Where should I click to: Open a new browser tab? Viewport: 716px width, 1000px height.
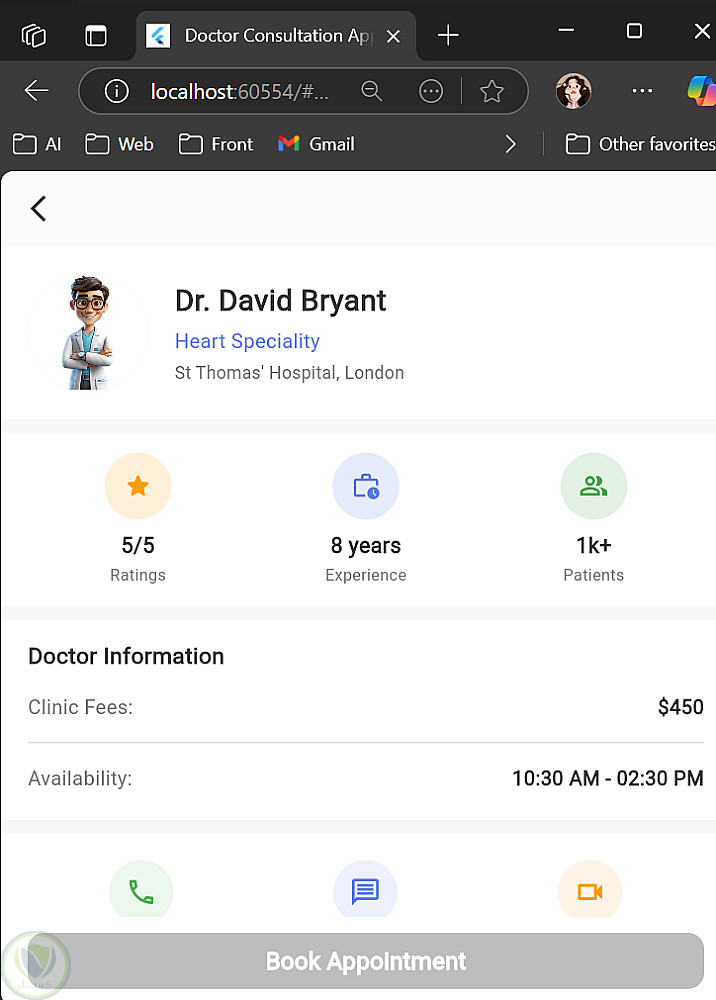(448, 36)
